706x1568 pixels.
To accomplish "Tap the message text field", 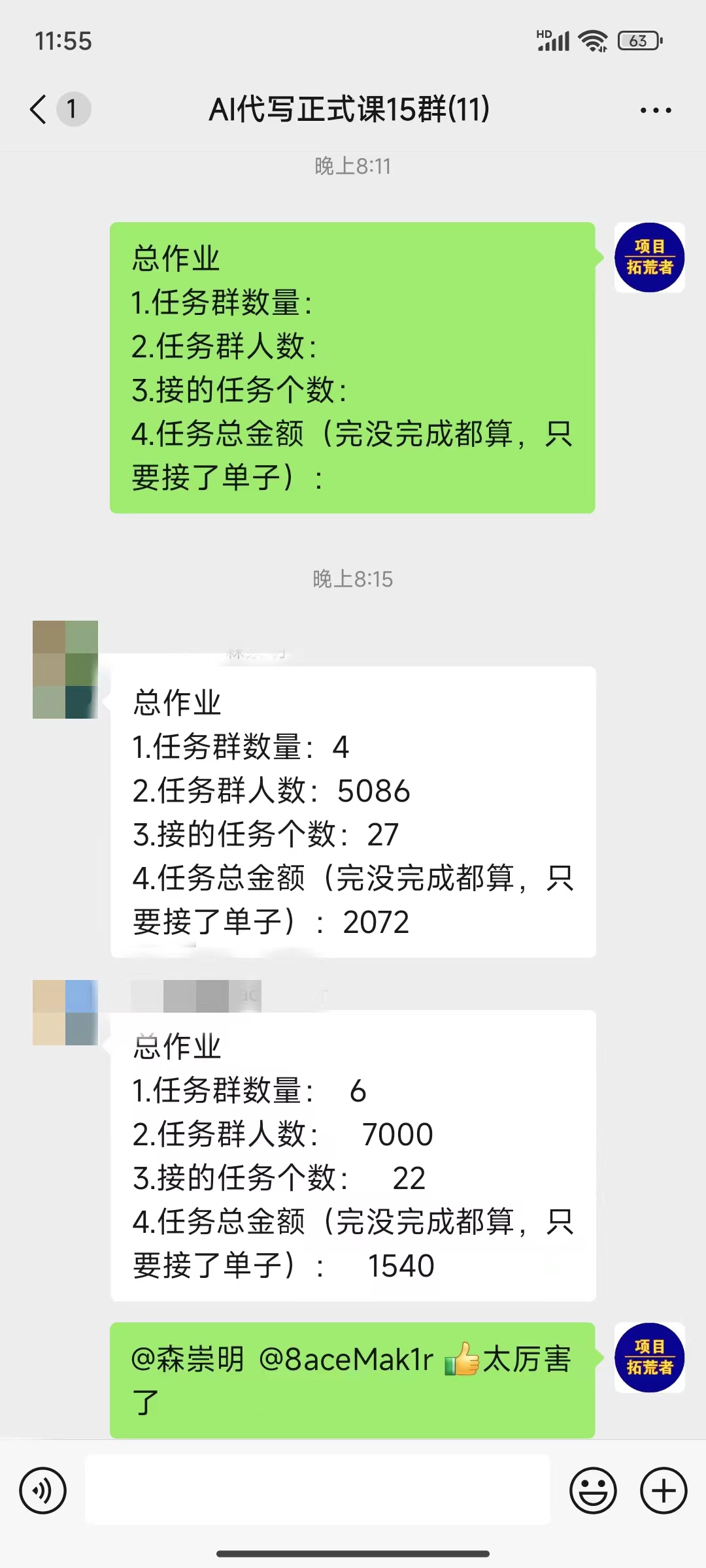I will [318, 1491].
